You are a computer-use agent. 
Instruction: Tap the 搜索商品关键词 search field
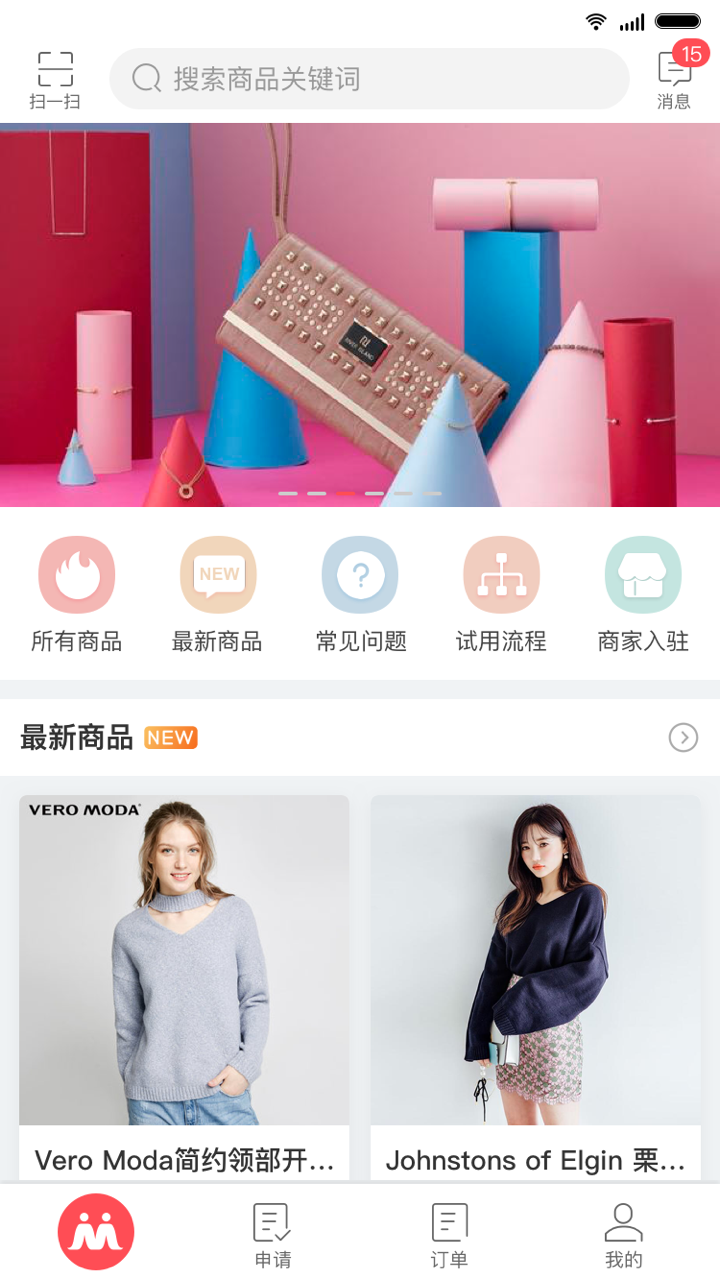[368, 79]
